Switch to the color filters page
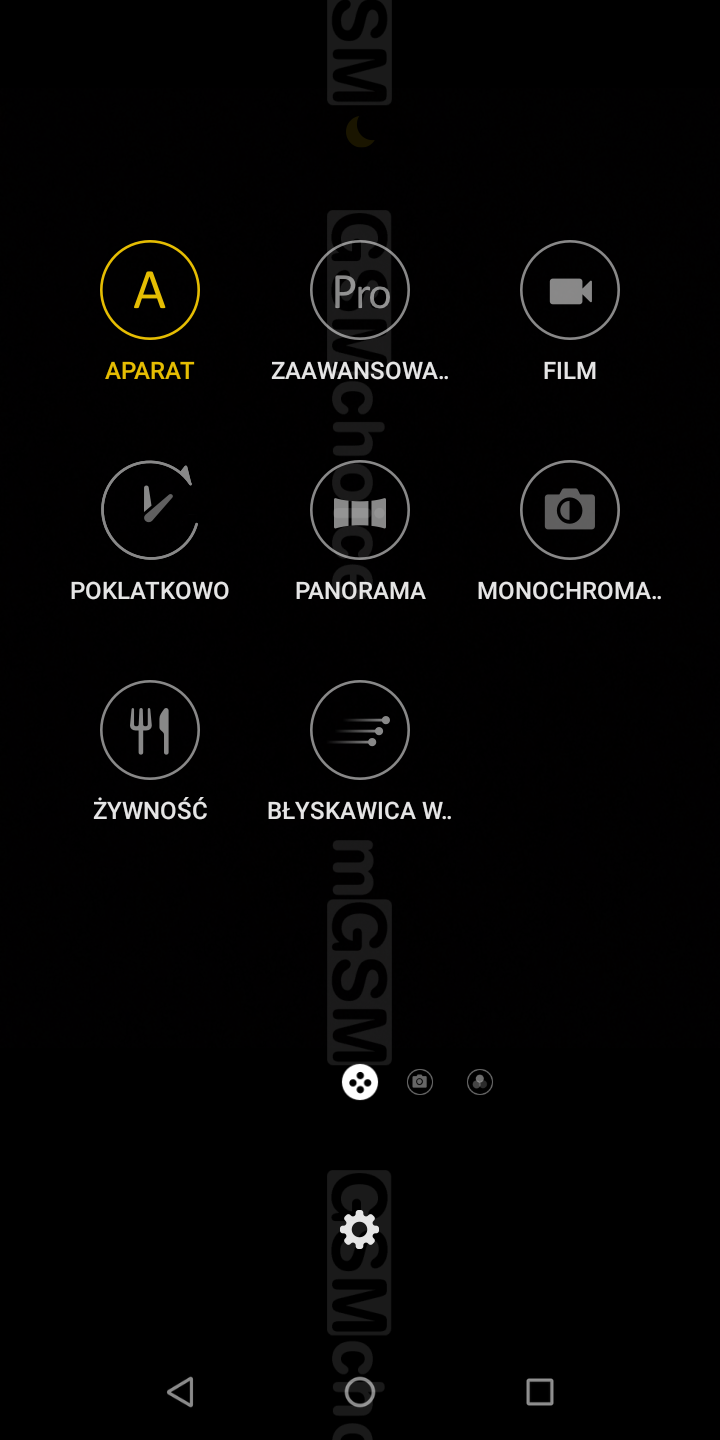The image size is (720, 1440). click(x=480, y=1082)
